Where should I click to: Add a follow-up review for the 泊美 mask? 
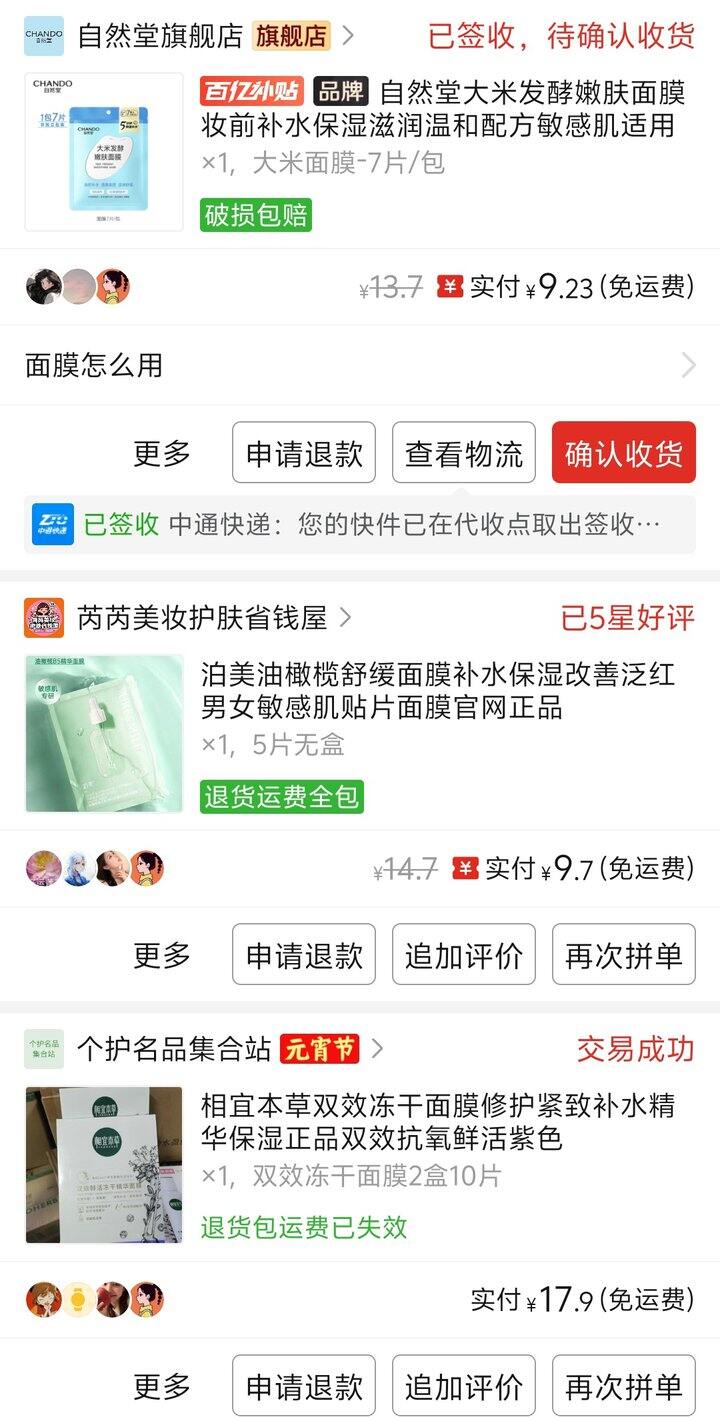[x=463, y=955]
